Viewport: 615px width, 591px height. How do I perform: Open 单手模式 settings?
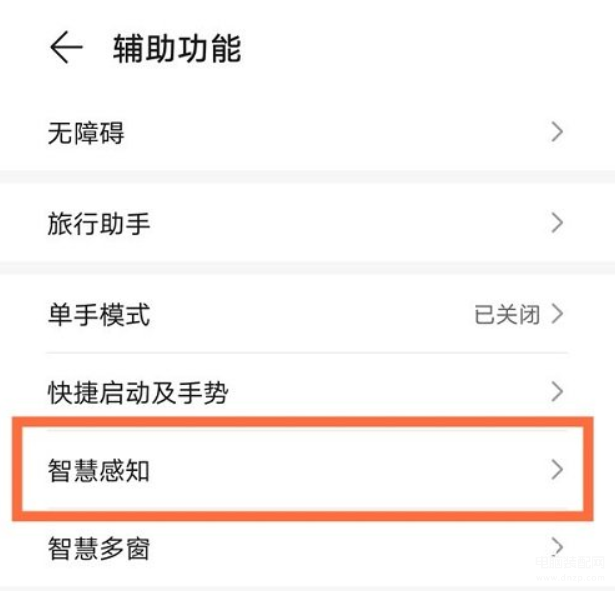[308, 314]
